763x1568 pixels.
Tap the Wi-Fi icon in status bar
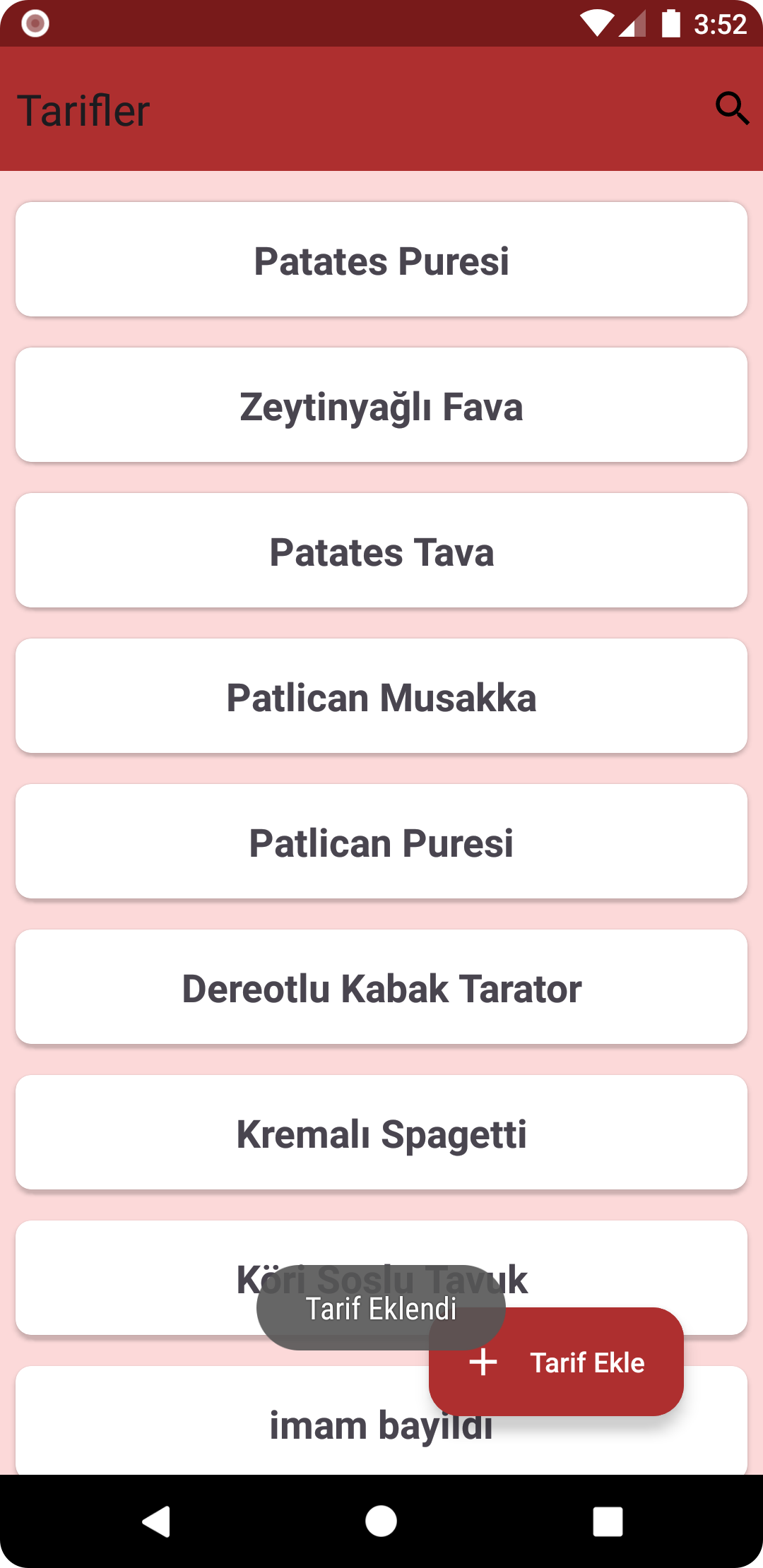597,23
